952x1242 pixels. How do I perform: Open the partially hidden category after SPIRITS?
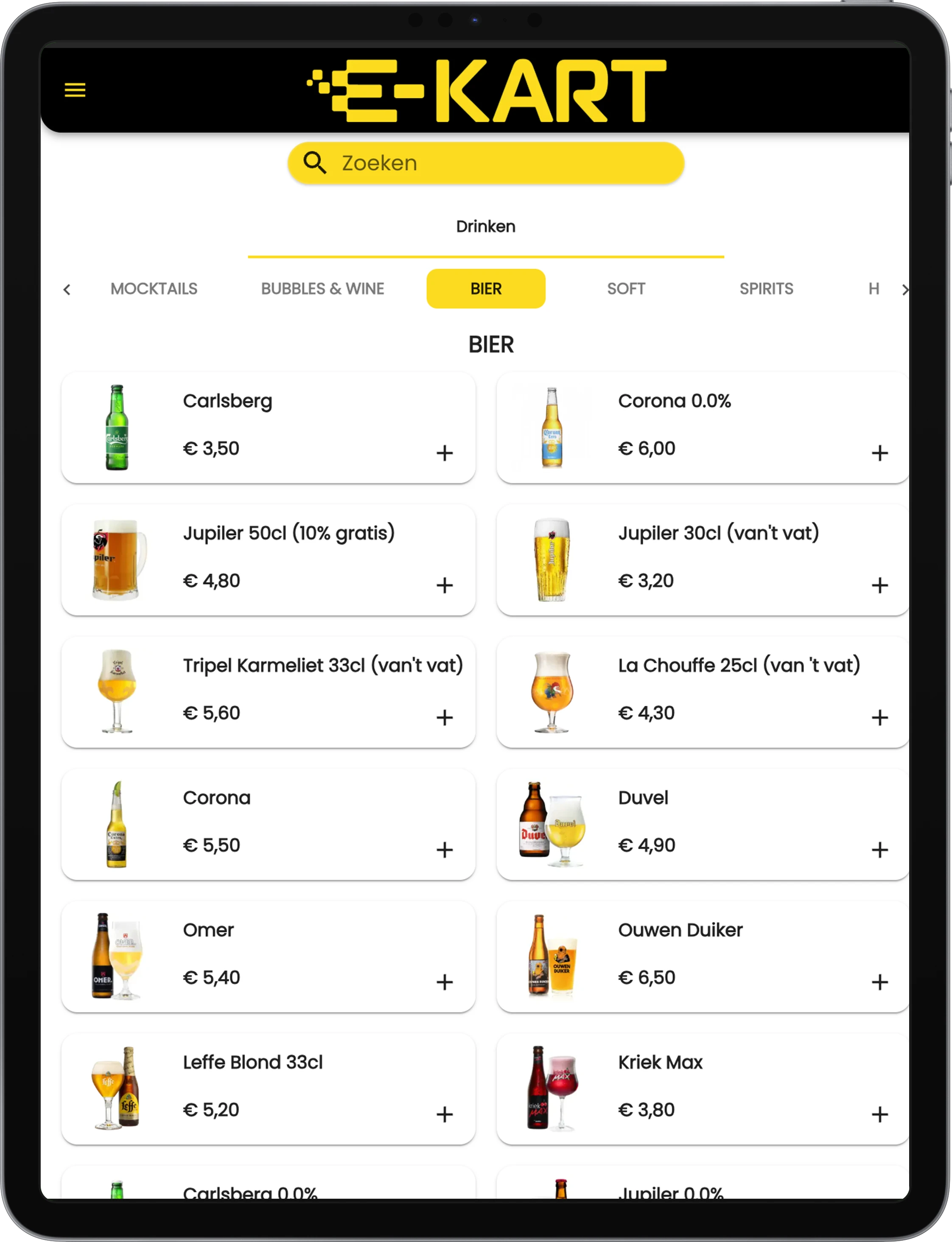click(874, 289)
